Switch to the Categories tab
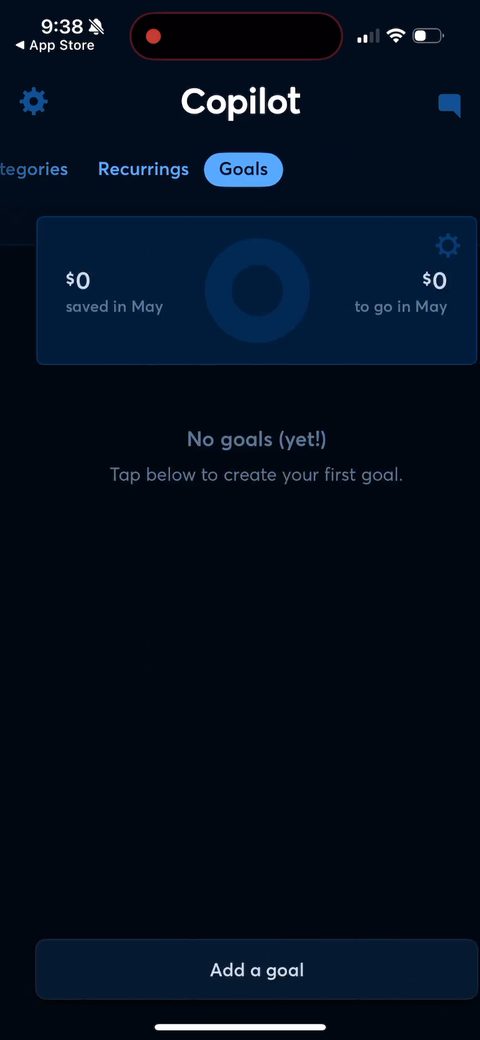 click(x=34, y=169)
